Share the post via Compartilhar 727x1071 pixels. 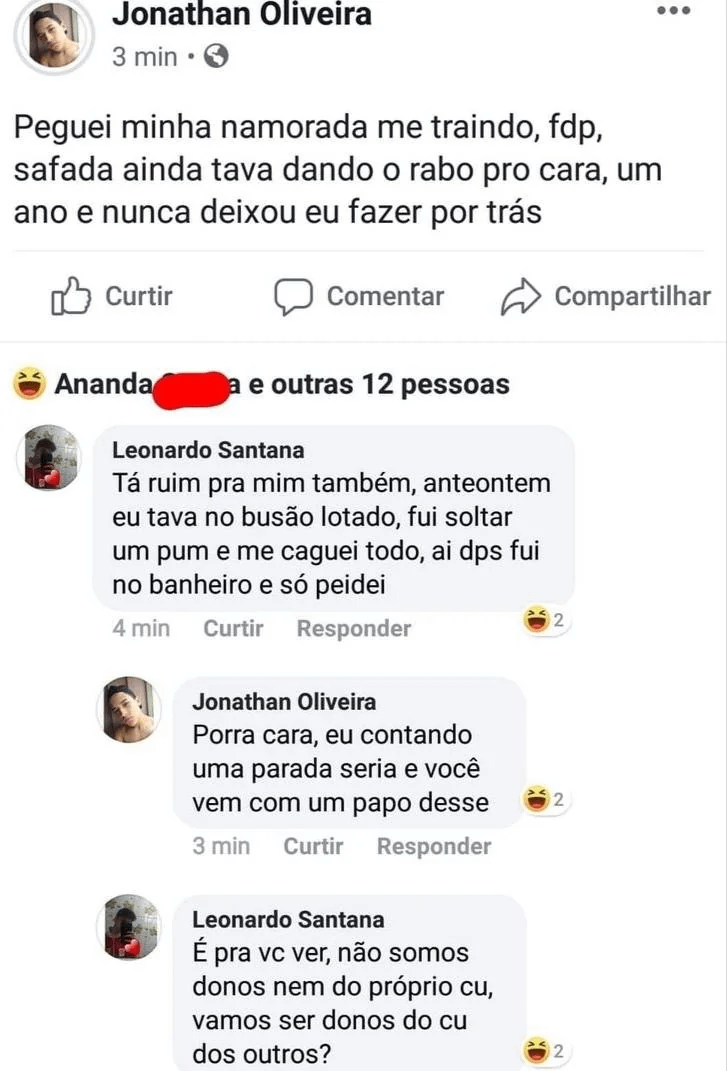pyautogui.click(x=606, y=296)
